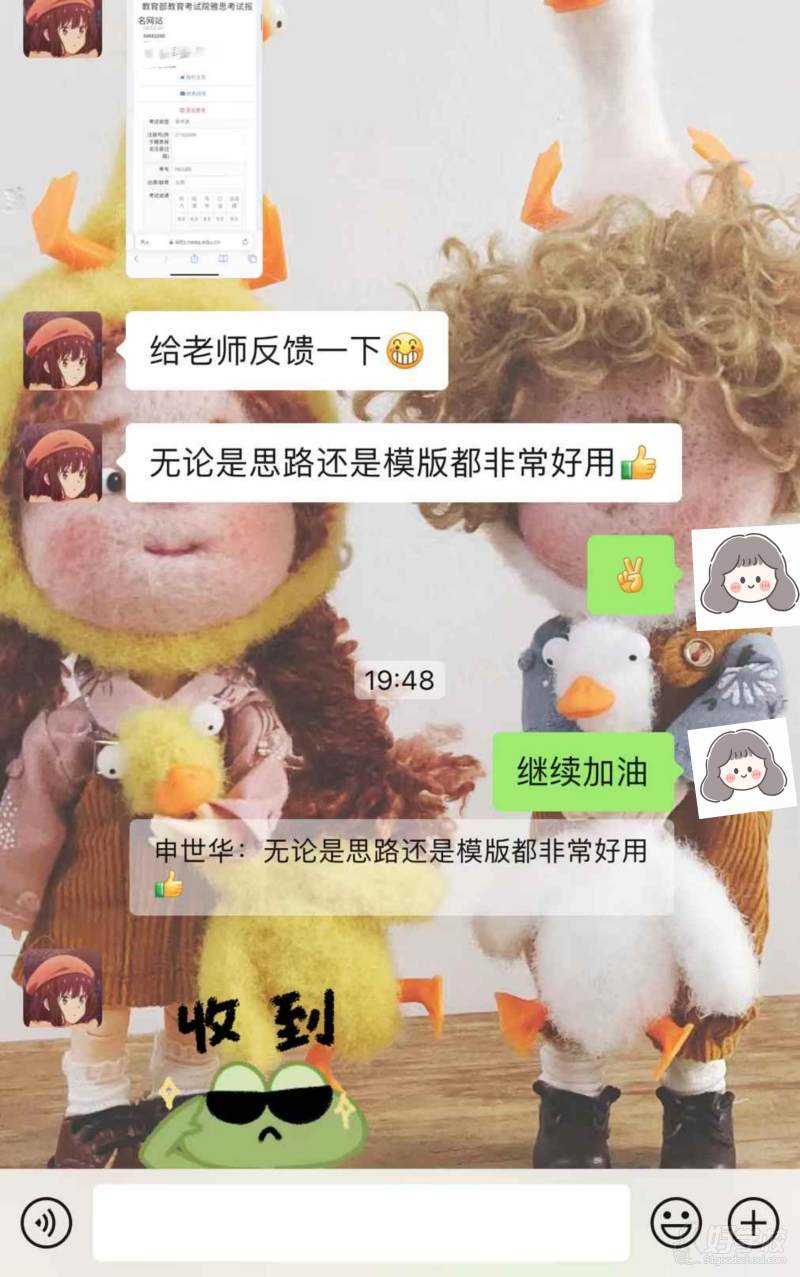Open avatar beside 给老师反馈一下 message

[62, 350]
